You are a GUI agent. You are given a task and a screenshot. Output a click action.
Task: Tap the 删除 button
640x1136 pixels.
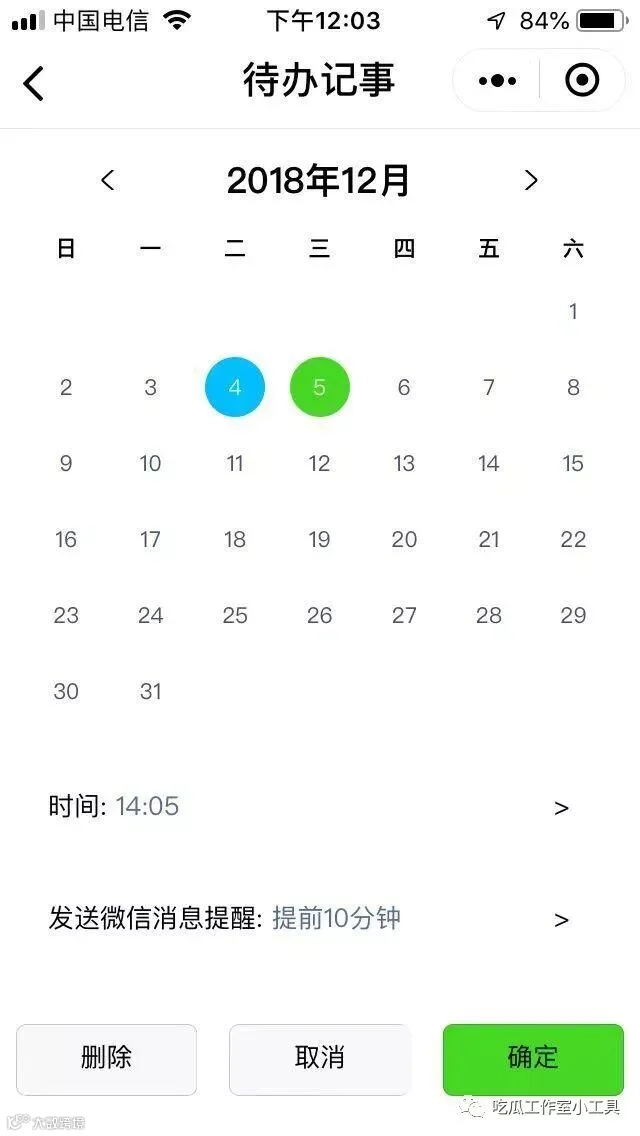107,1058
